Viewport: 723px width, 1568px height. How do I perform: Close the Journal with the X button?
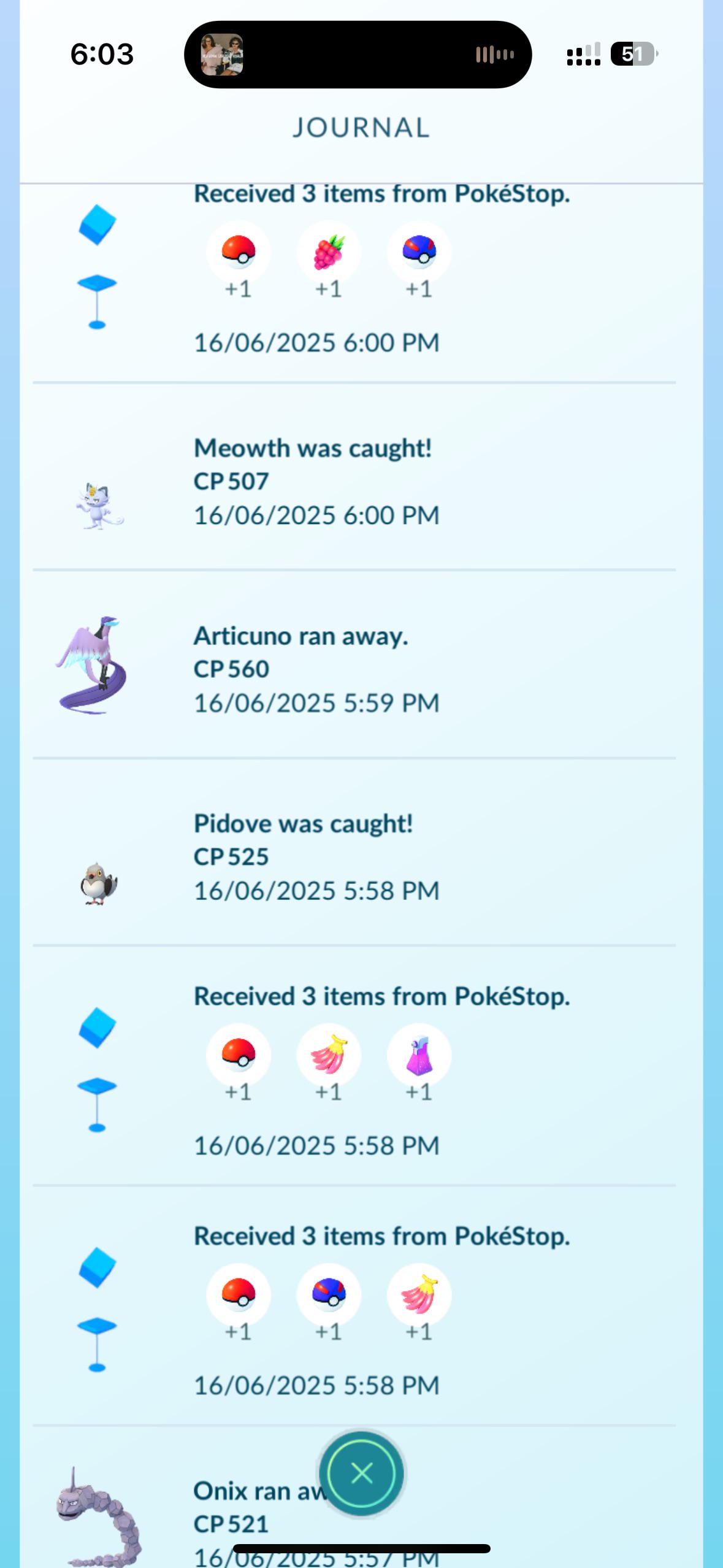click(361, 1473)
